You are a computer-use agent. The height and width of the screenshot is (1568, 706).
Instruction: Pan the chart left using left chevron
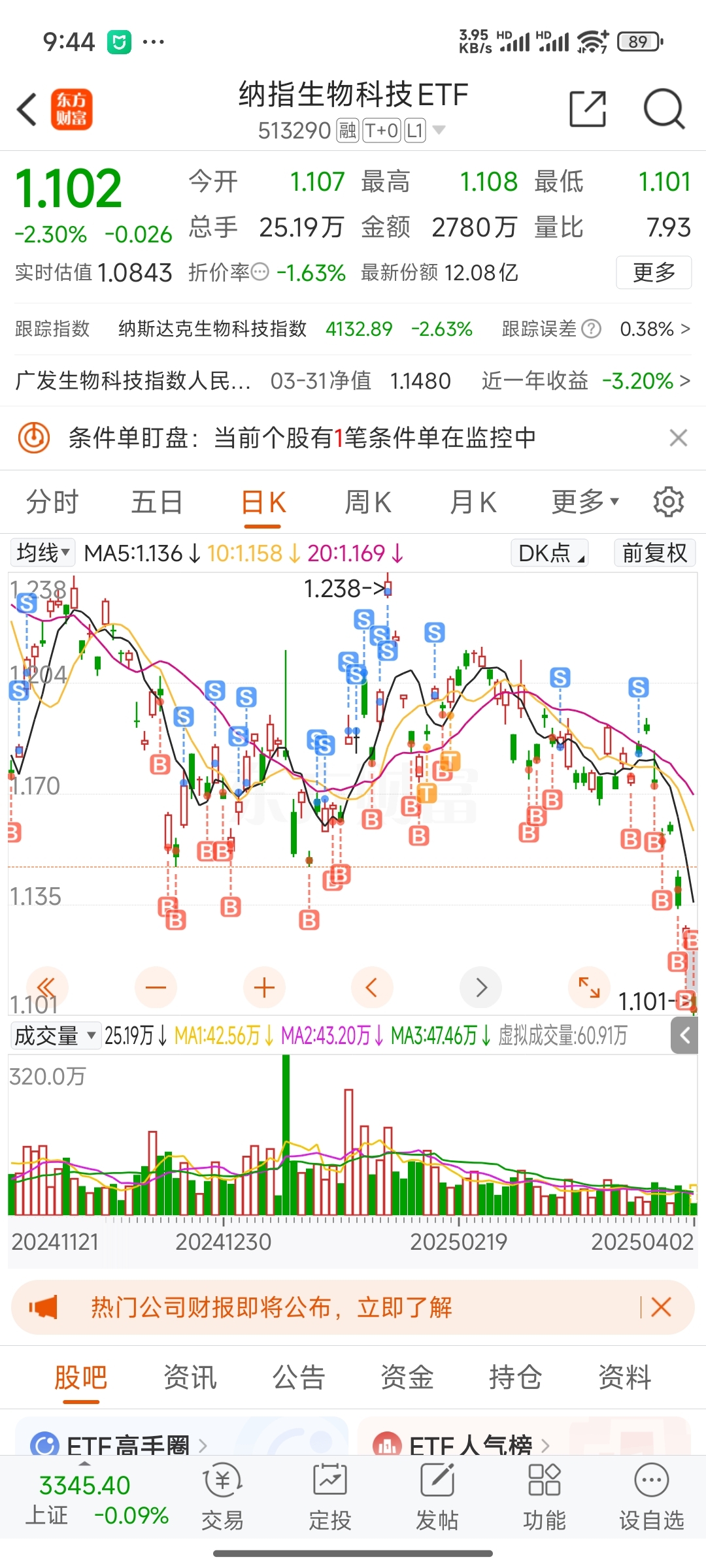(372, 988)
